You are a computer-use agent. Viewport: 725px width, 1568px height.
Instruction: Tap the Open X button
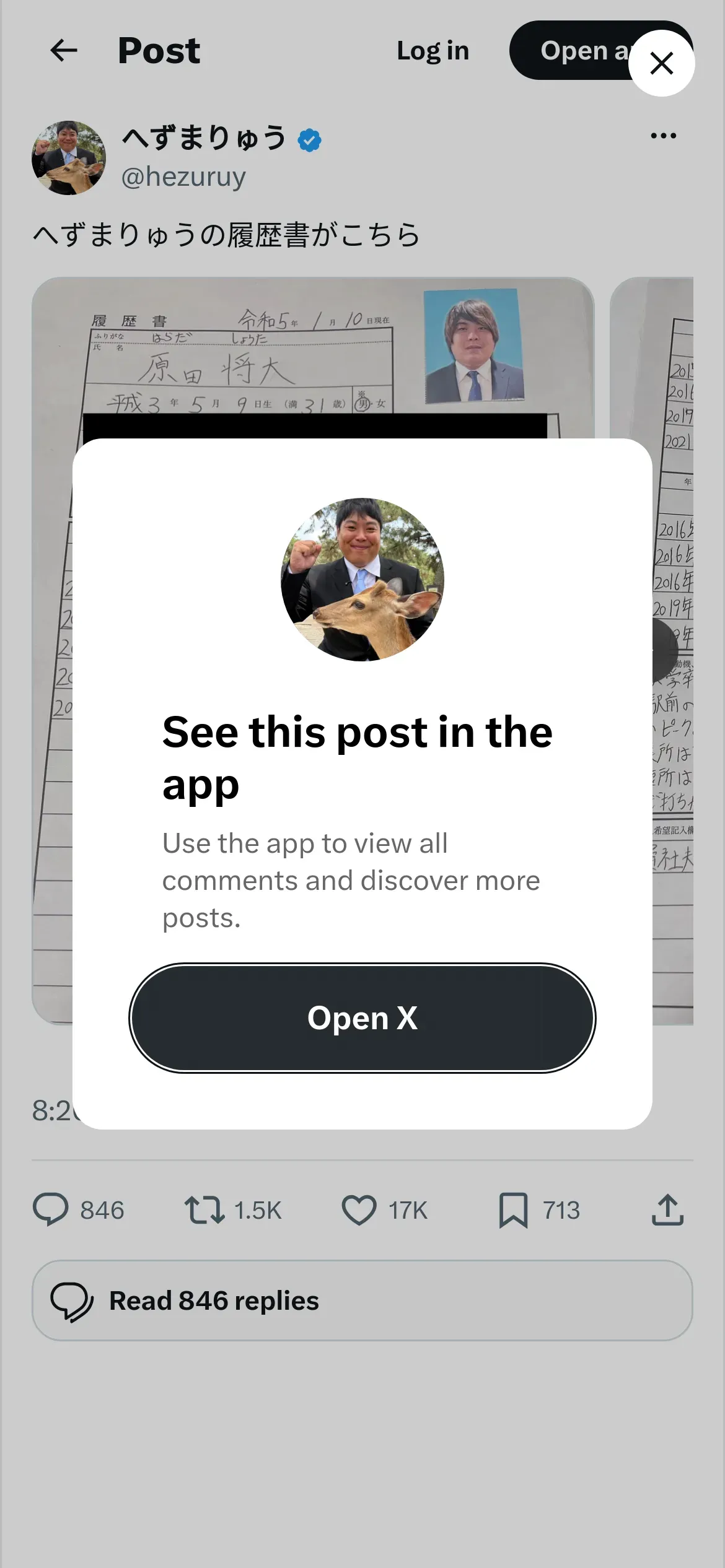(362, 1017)
